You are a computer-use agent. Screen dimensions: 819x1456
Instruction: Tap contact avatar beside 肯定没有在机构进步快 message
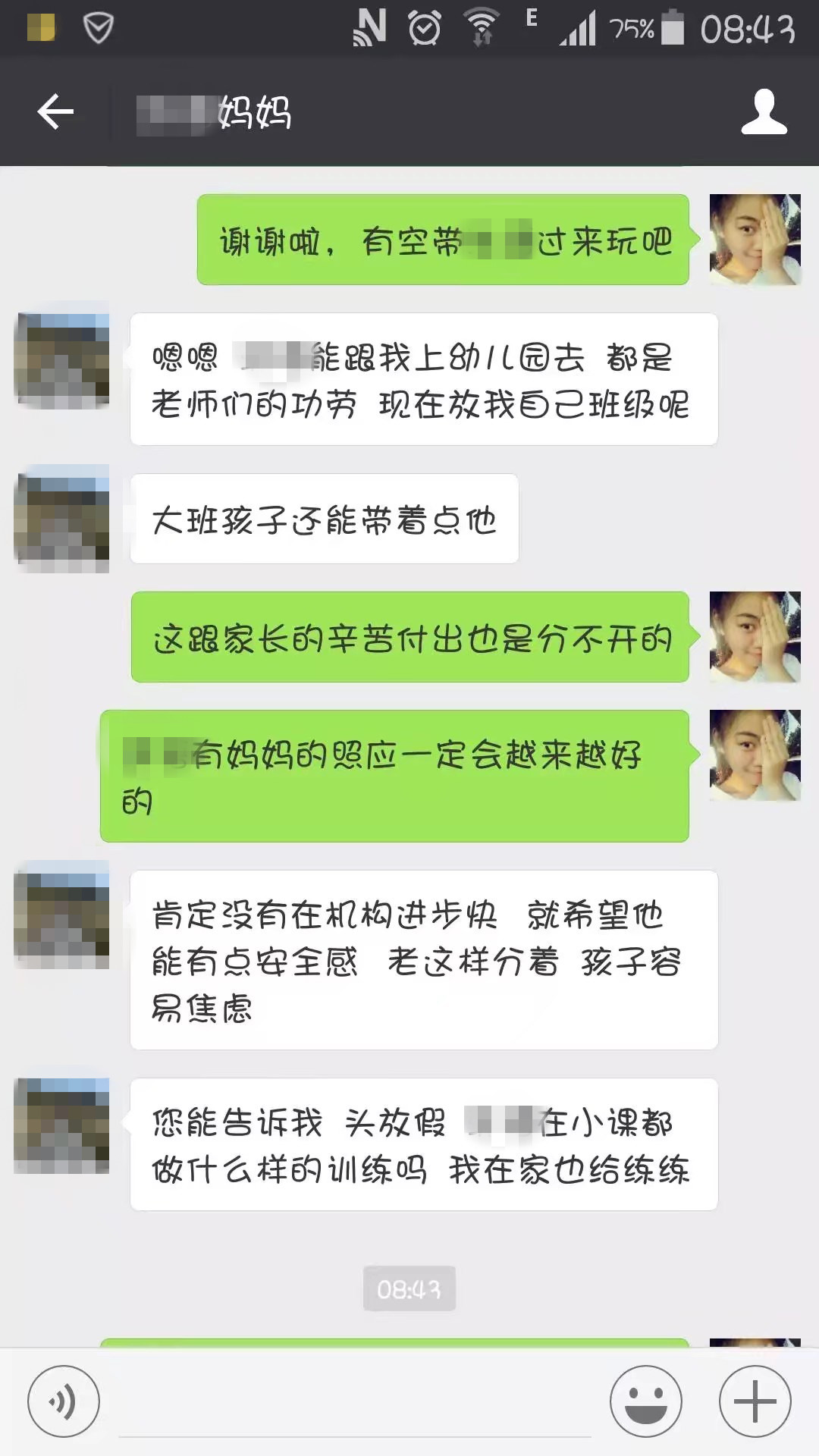[x=62, y=915]
